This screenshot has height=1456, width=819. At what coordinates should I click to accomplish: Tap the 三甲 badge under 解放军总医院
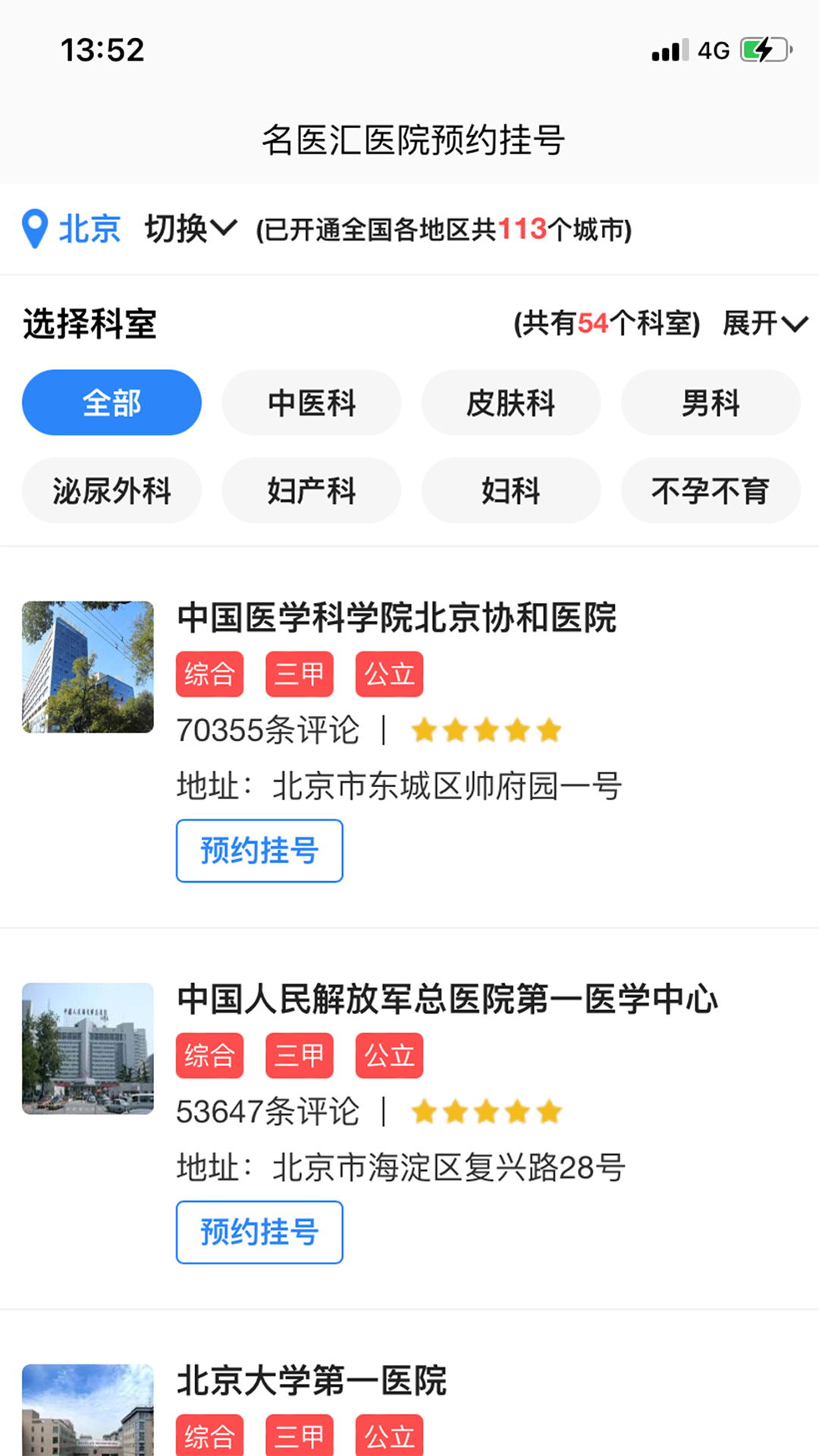point(300,1055)
